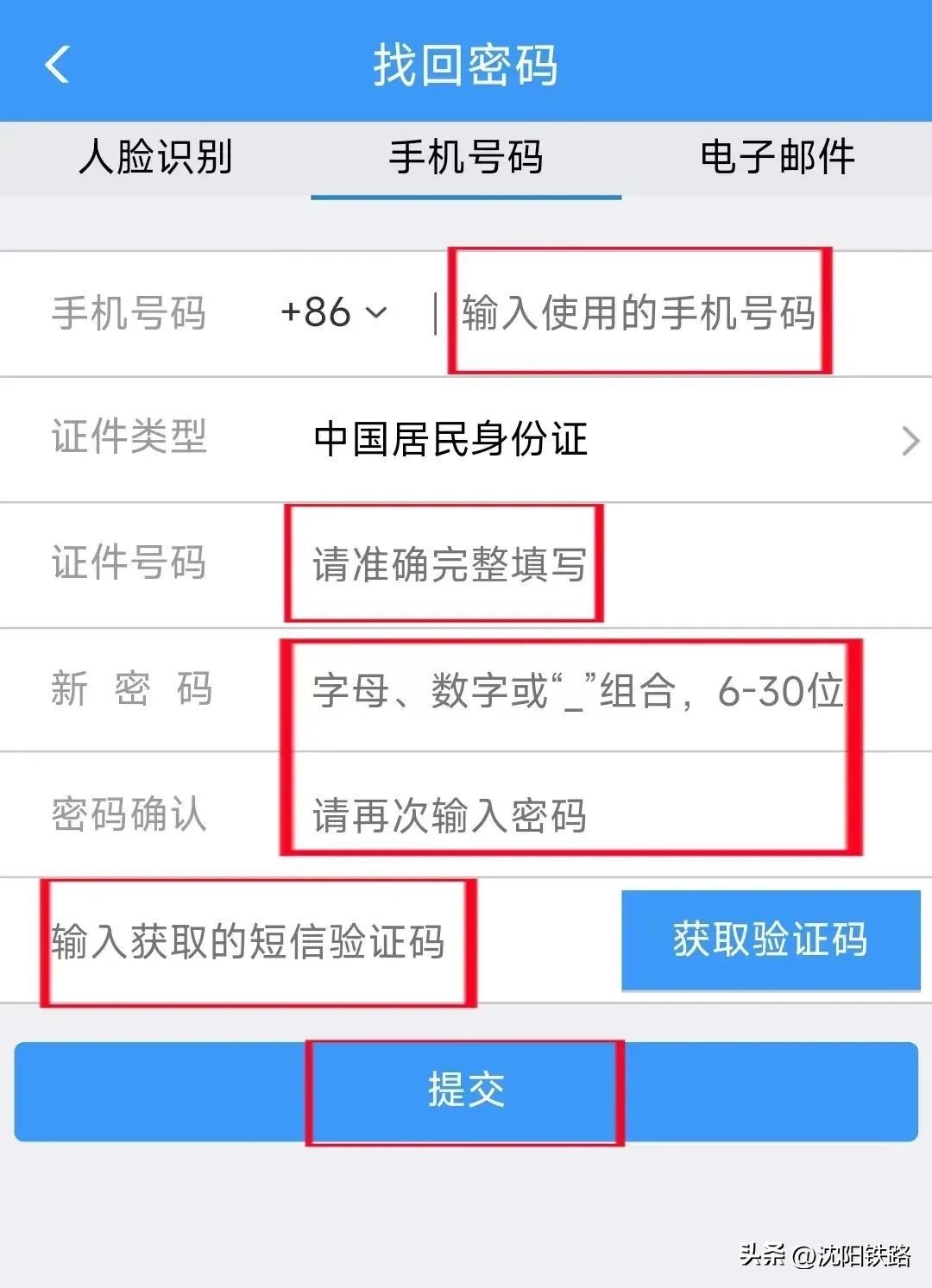This screenshot has height=1288, width=932.
Task: Open 证件类型 selection row
Action: point(604,439)
